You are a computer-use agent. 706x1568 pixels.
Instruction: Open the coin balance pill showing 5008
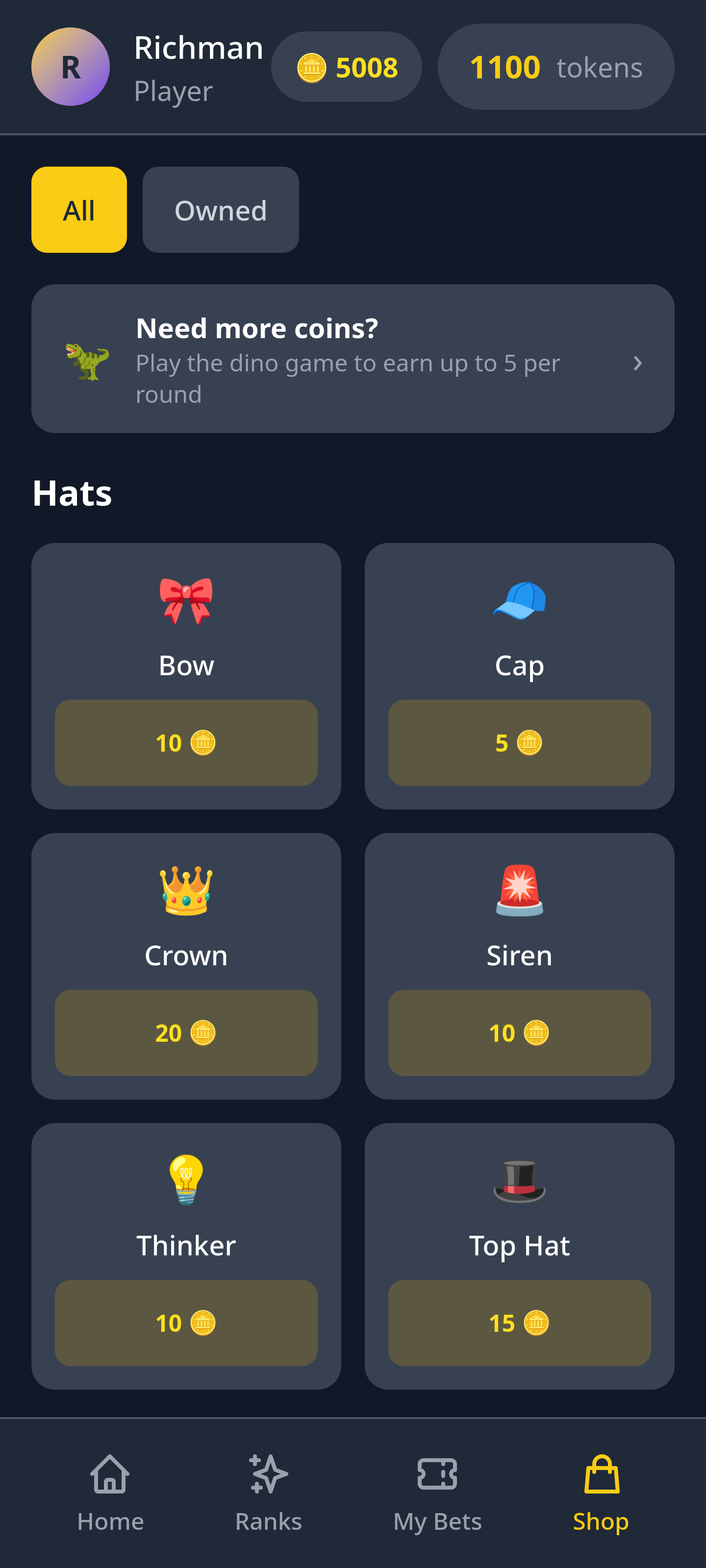click(347, 67)
